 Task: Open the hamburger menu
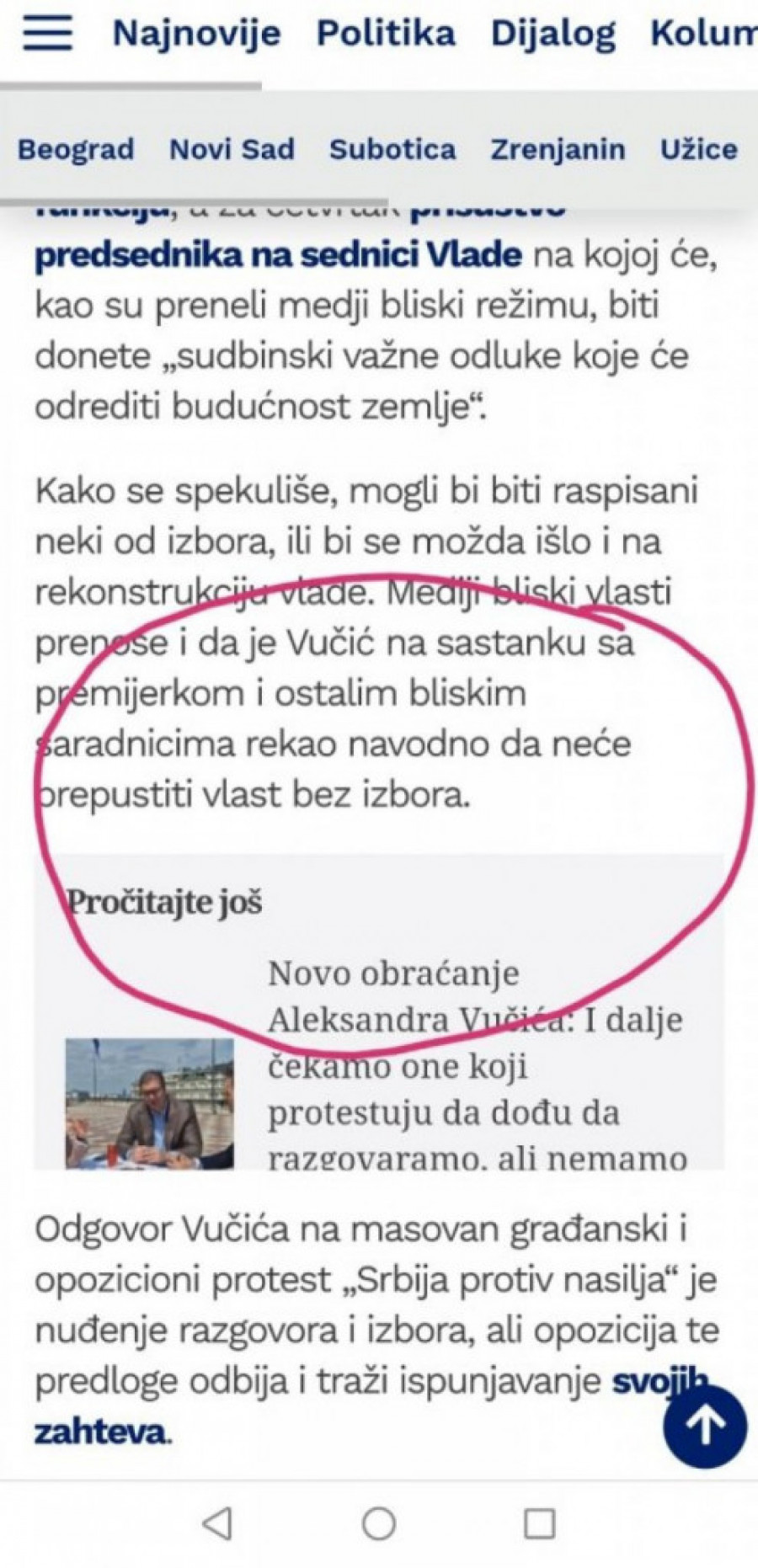(47, 34)
